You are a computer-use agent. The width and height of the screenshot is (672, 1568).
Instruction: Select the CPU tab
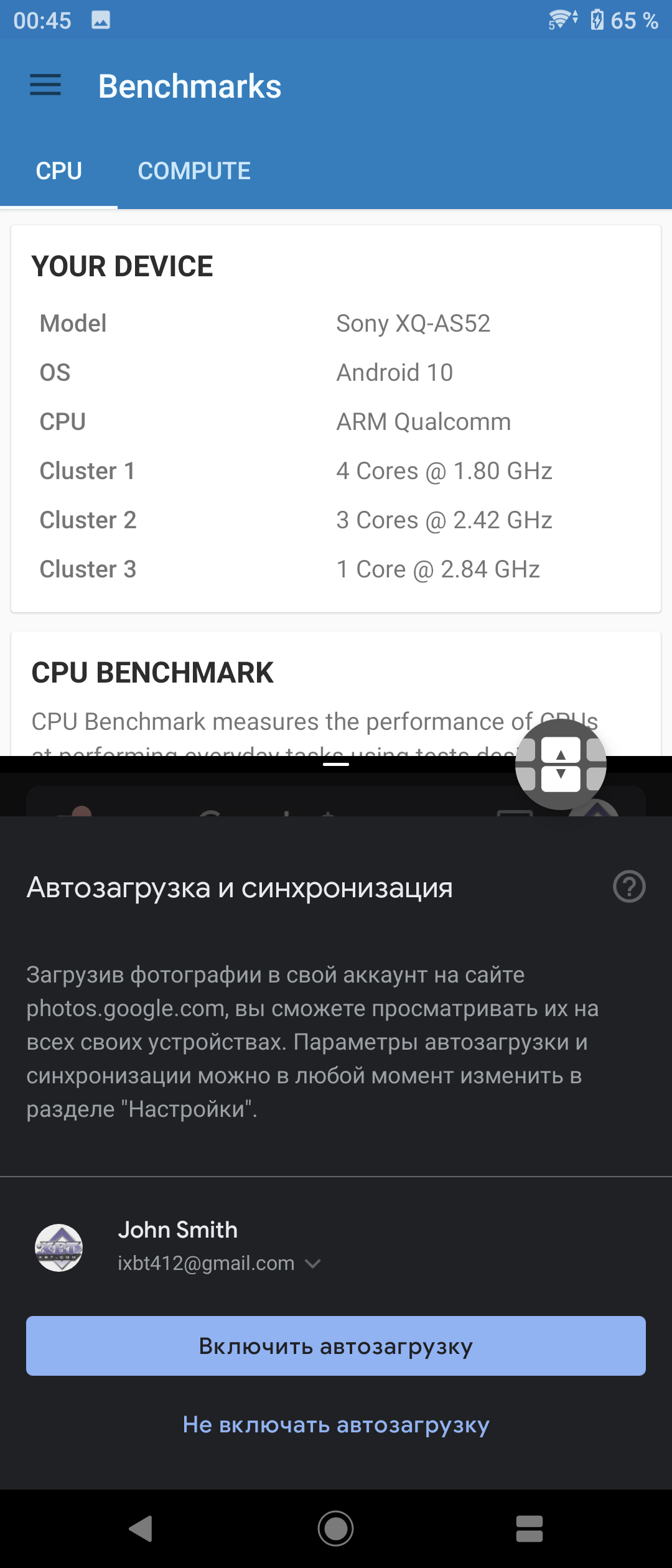(x=59, y=171)
